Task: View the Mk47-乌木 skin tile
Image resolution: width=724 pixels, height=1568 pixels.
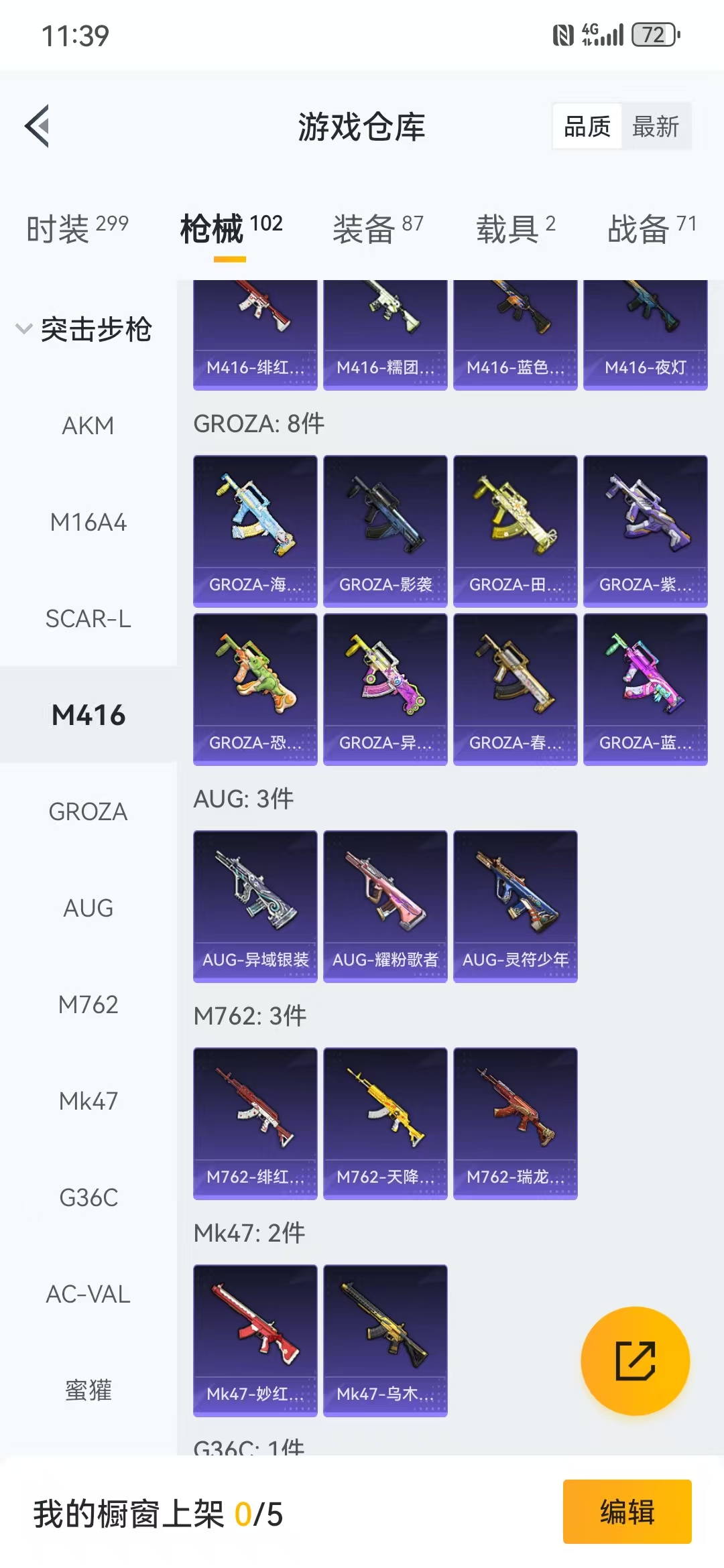Action: [385, 1341]
